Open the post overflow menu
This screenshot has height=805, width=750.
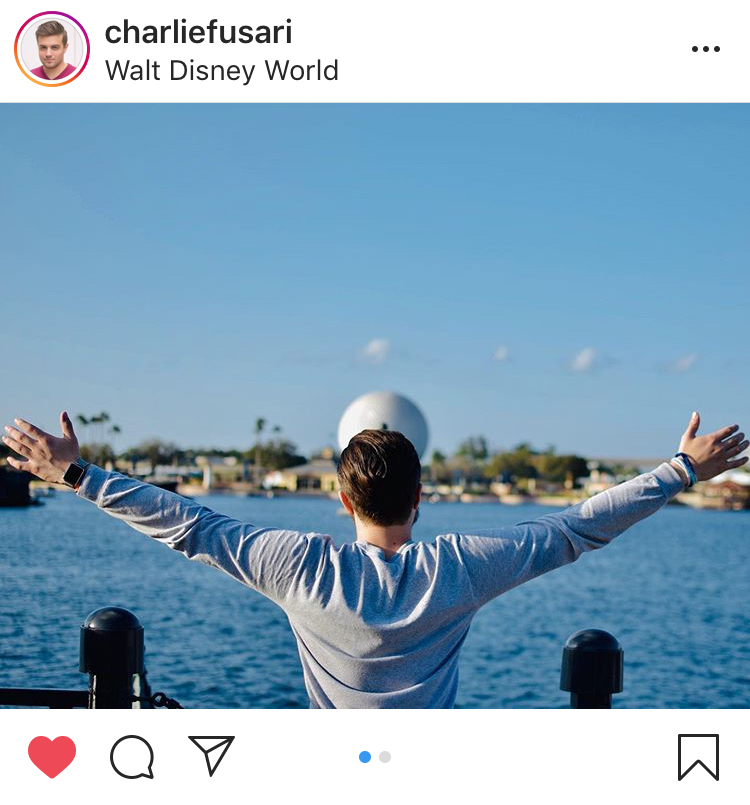click(705, 49)
